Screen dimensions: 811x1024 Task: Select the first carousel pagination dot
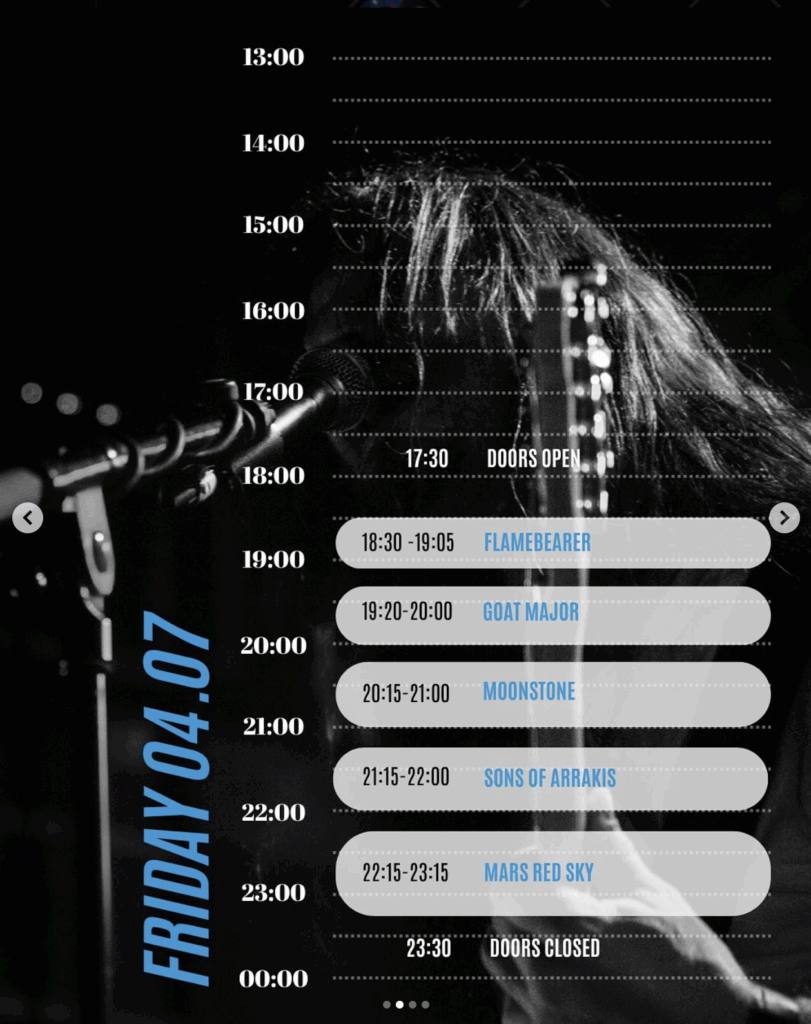point(387,1004)
